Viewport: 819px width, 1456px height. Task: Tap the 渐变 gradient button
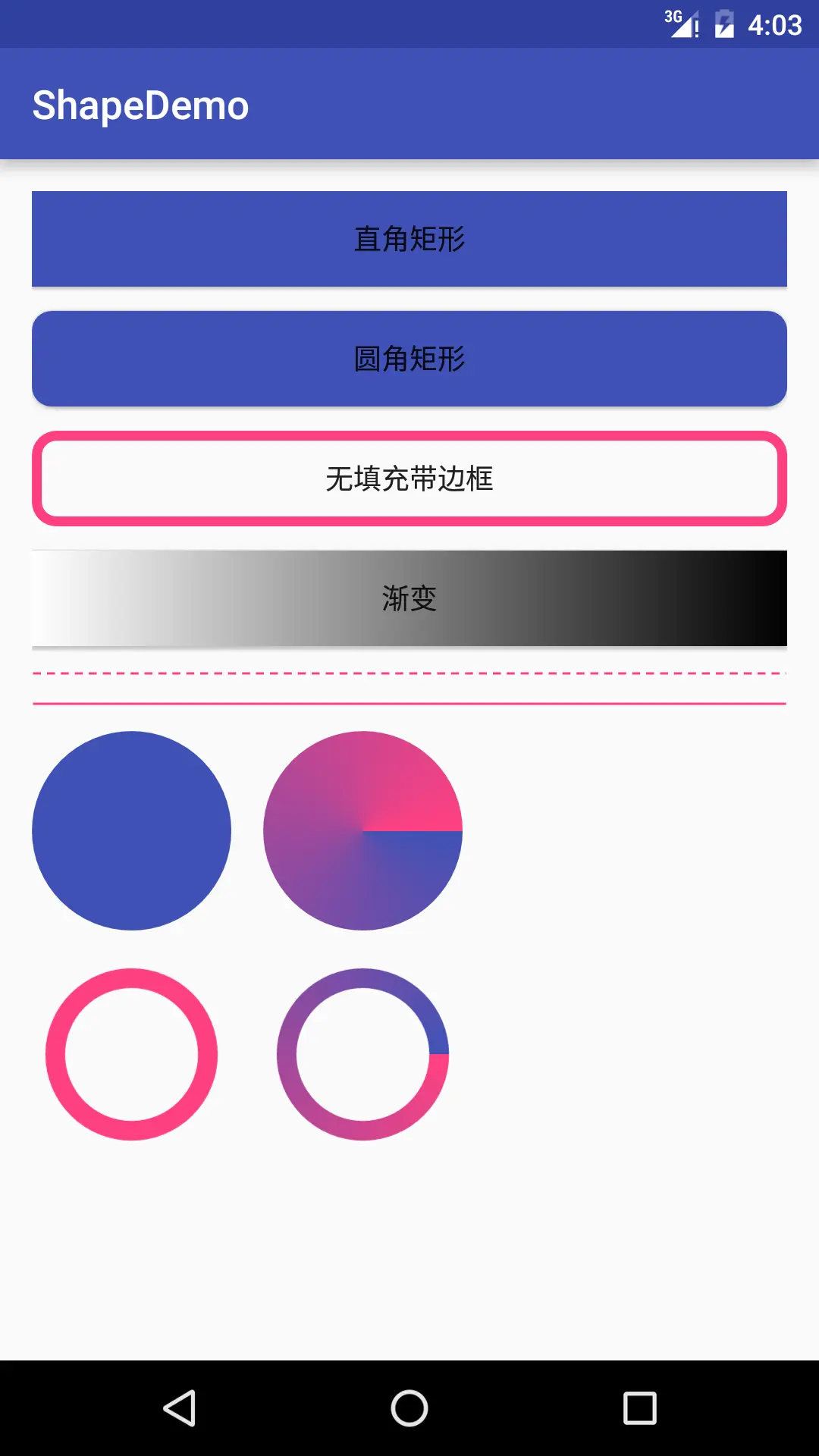coord(409,598)
